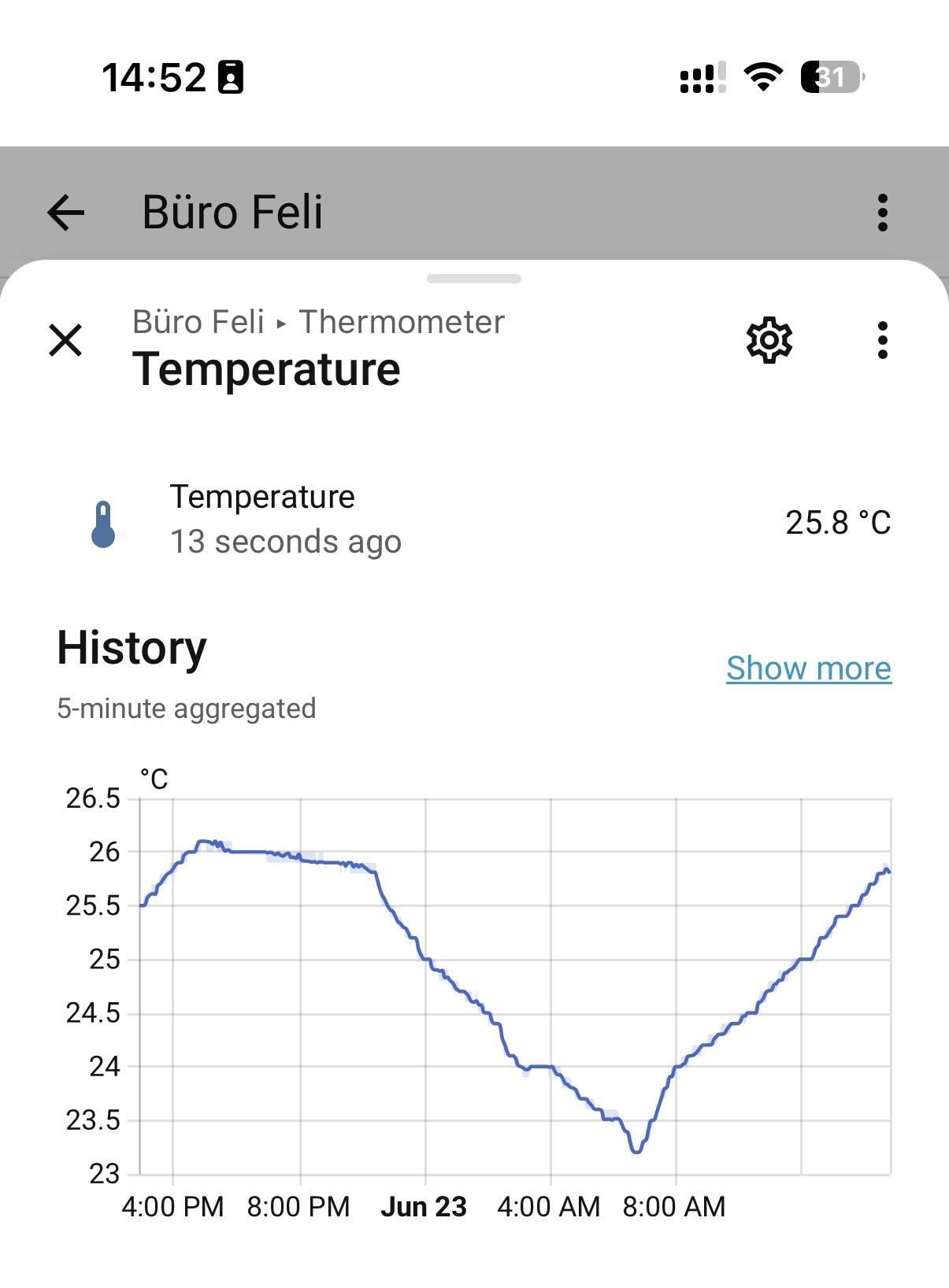Image resolution: width=949 pixels, height=1288 pixels.
Task: Go back from Büro Feli page
Action: tap(65, 213)
